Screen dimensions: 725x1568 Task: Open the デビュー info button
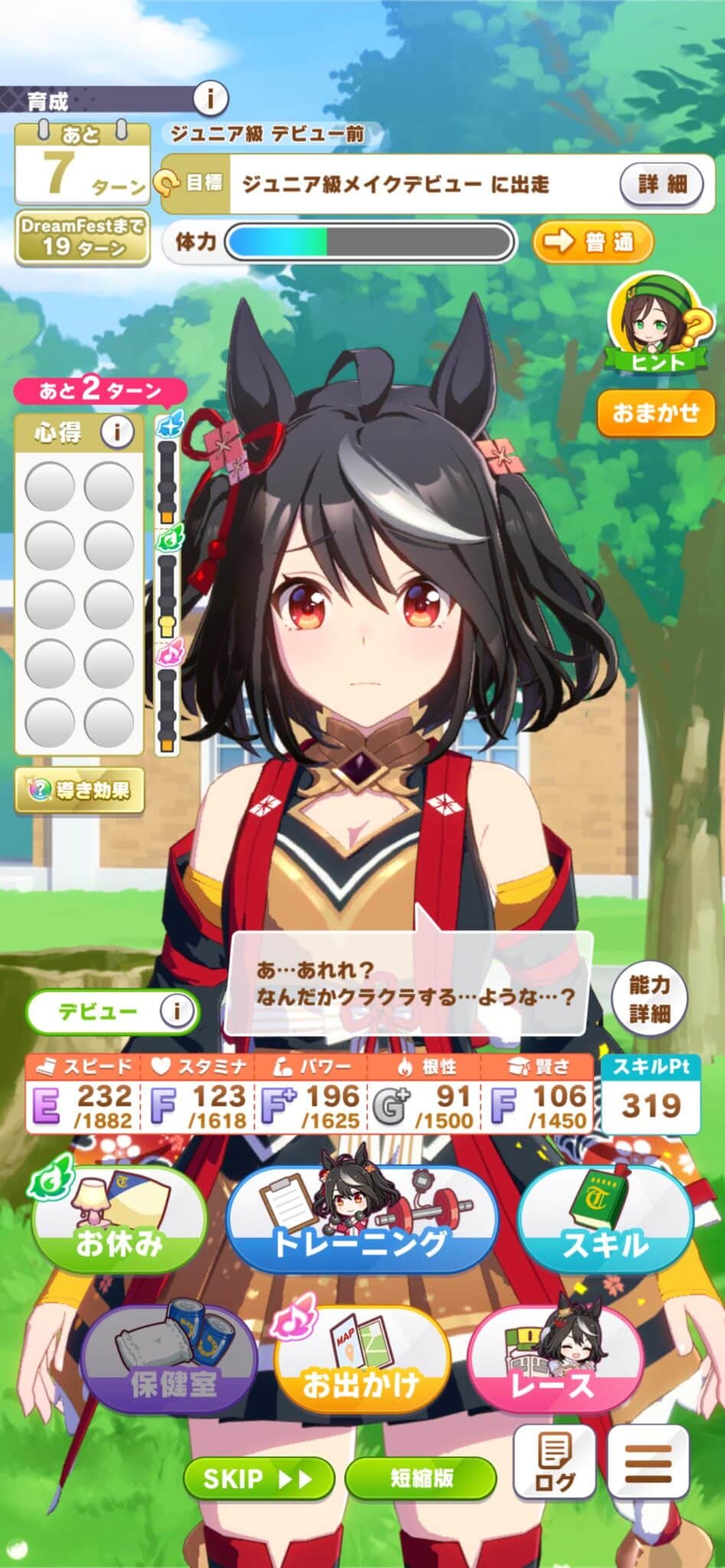tap(176, 1011)
